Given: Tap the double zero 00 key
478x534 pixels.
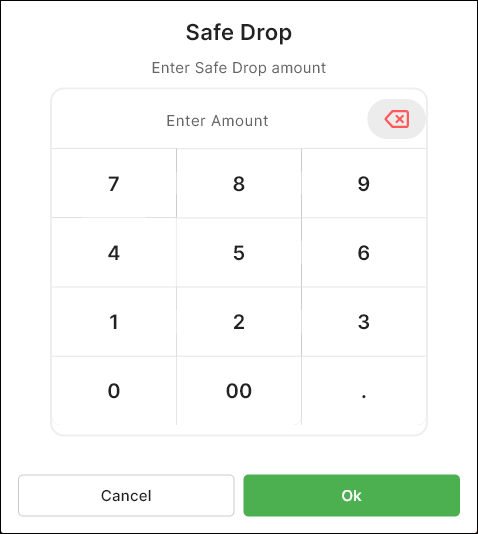Looking at the screenshot, I should 239,391.
